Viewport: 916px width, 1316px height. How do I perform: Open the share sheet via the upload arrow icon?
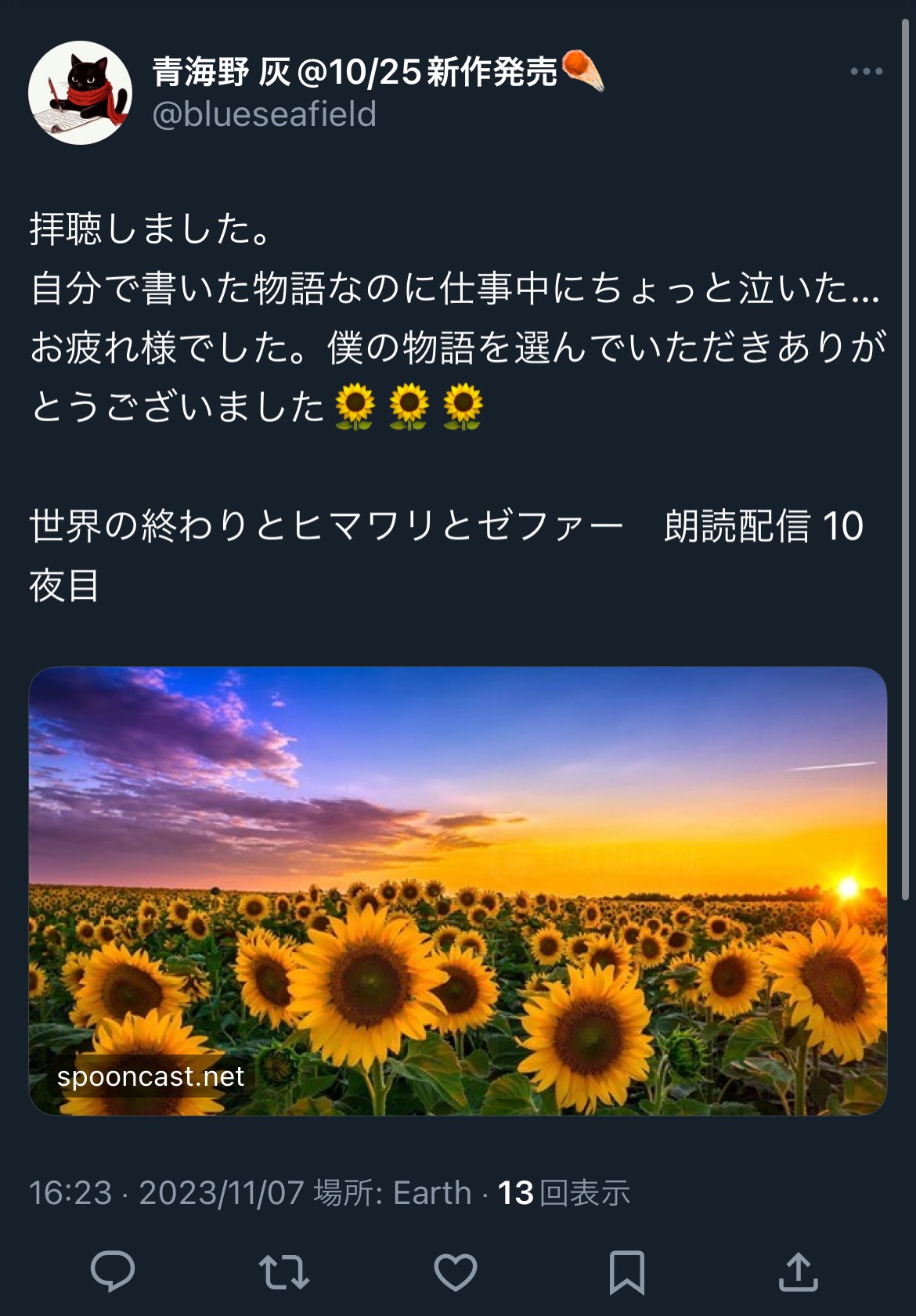coord(800,1269)
